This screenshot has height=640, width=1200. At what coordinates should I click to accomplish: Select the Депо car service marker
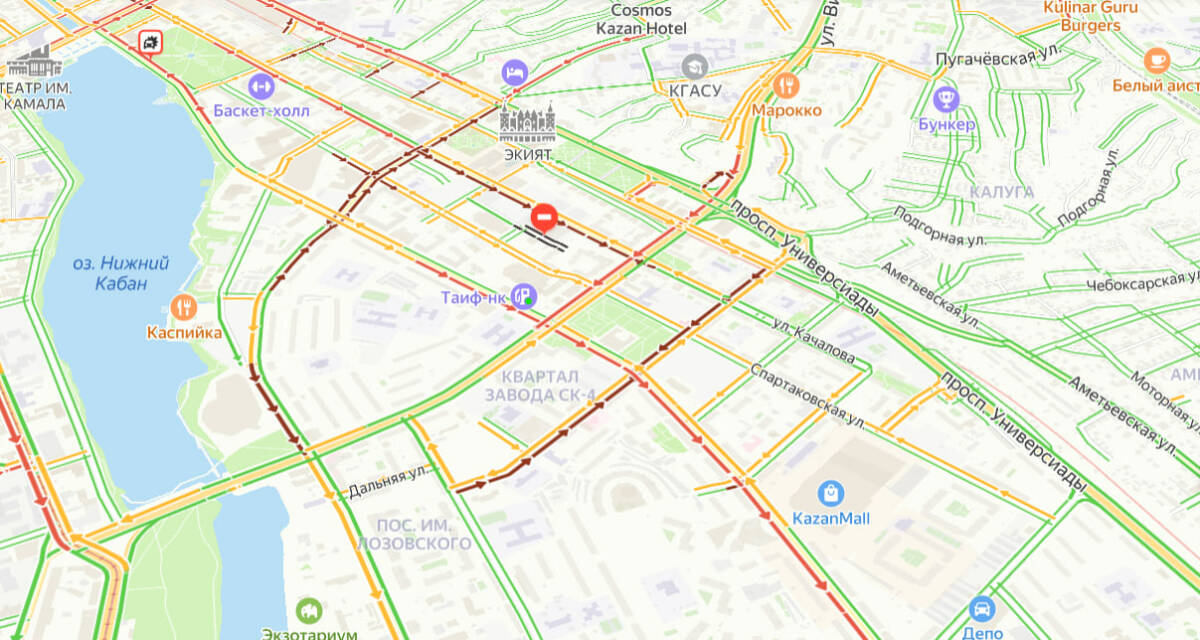coord(985,609)
